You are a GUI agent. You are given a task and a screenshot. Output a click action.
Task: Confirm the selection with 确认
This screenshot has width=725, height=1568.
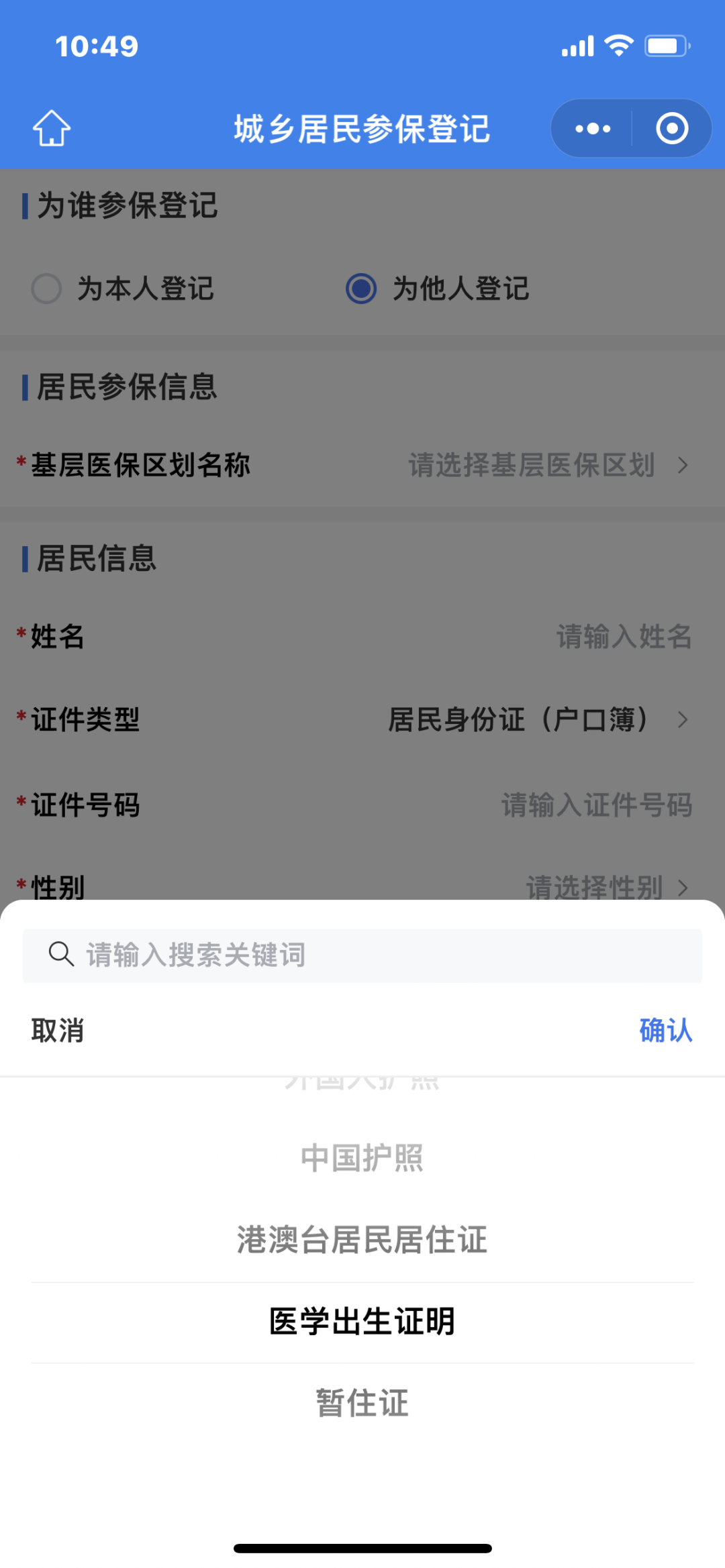pos(665,1030)
